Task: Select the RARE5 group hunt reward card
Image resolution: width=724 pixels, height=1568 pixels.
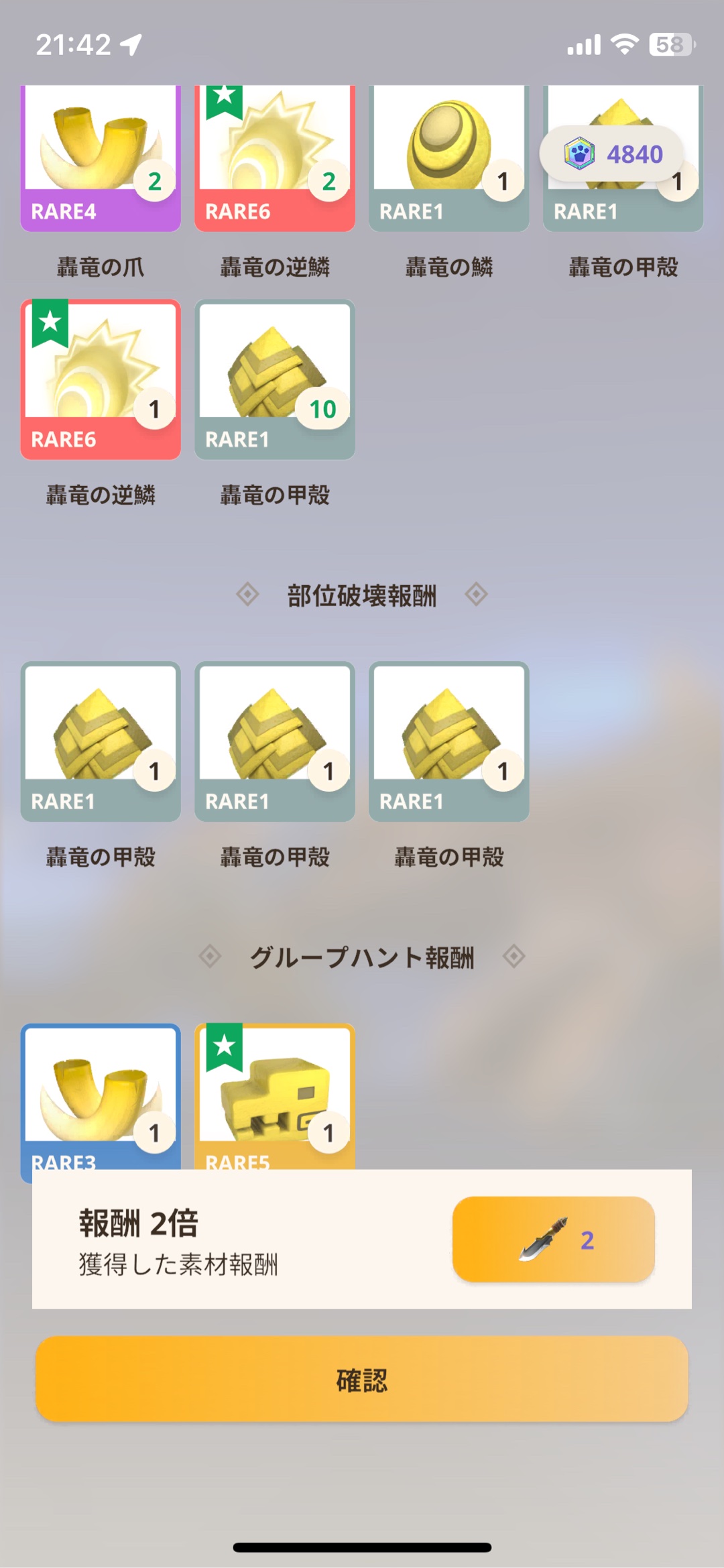Action: pos(275,1097)
